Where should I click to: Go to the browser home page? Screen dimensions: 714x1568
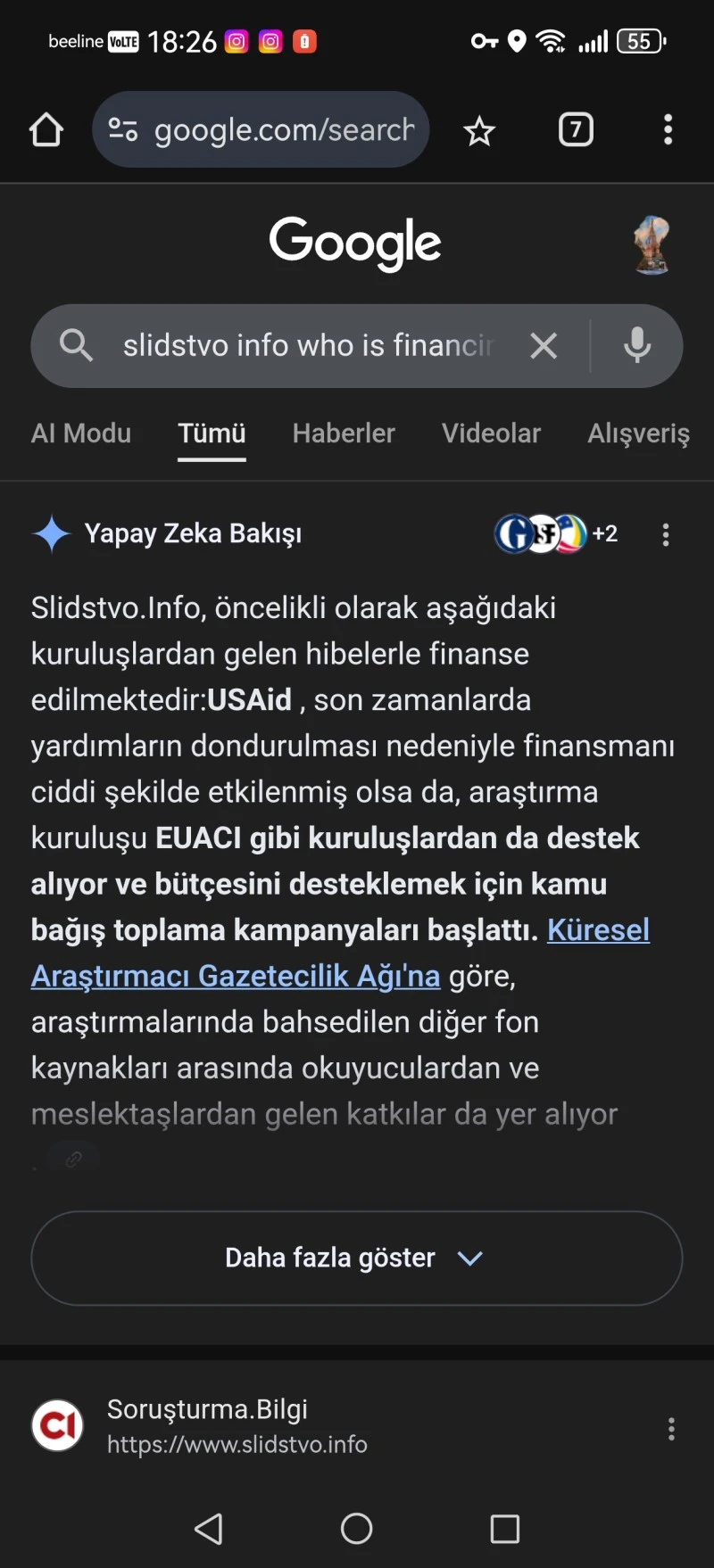tap(46, 130)
